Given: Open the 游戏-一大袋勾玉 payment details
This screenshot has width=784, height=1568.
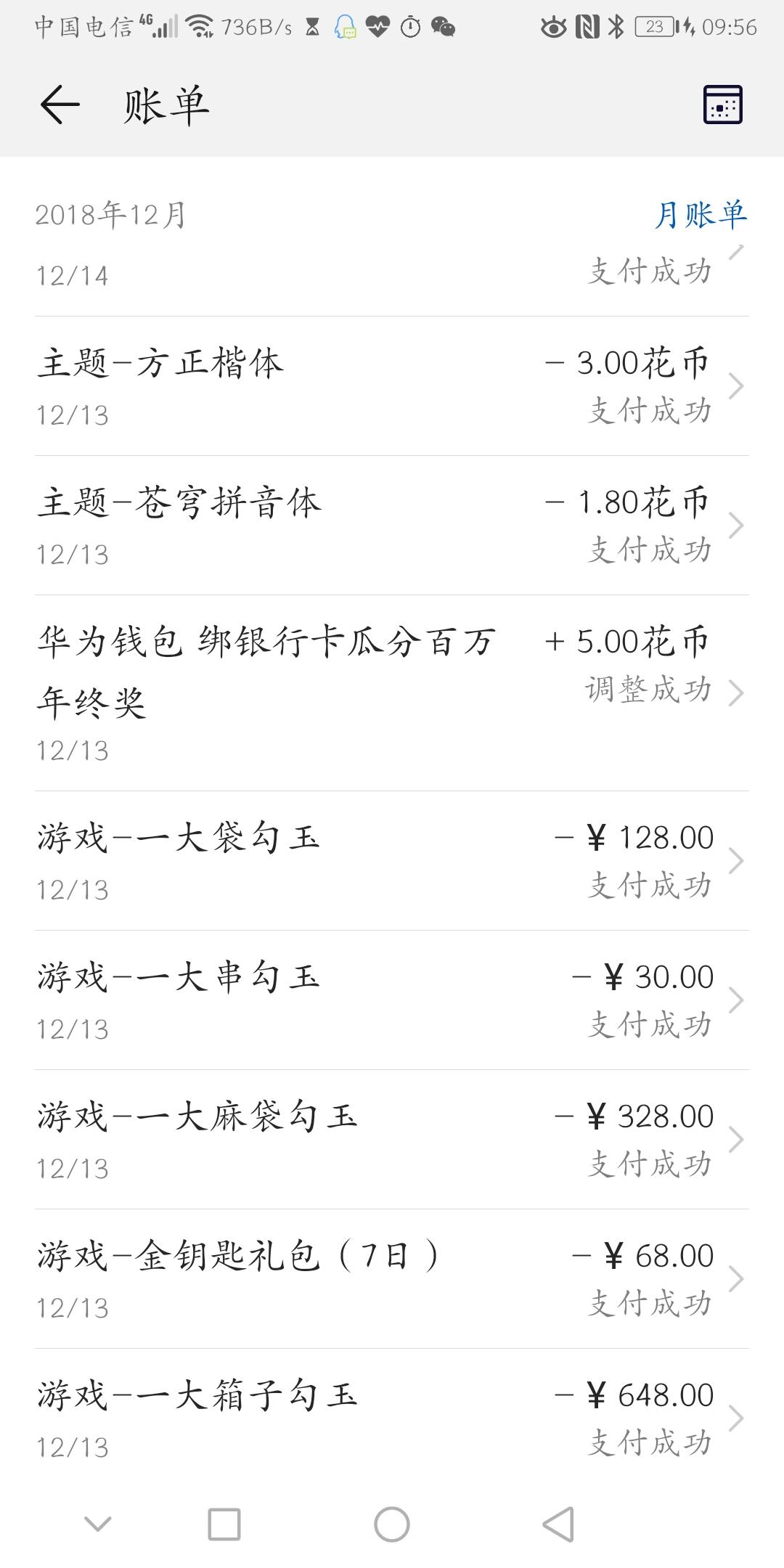Looking at the screenshot, I should click(392, 861).
